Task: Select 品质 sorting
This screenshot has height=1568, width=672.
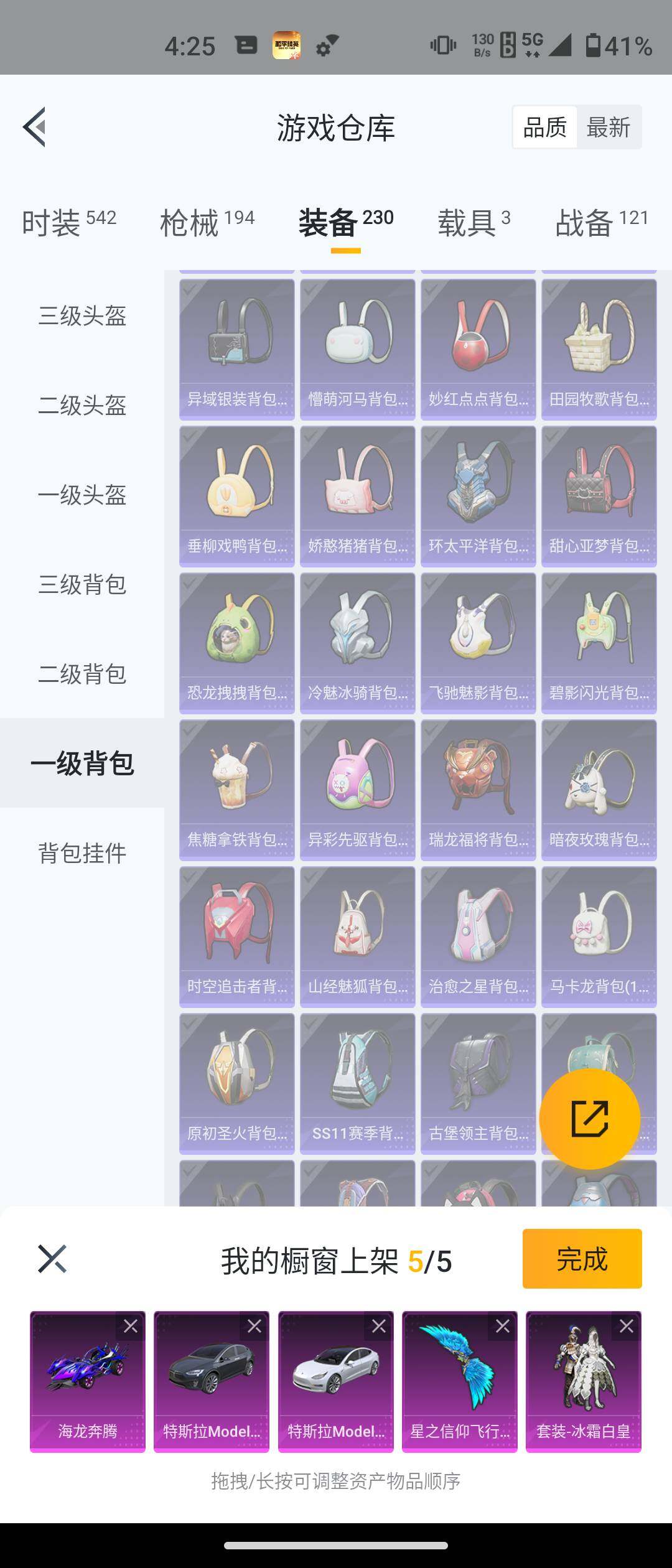Action: pos(545,126)
